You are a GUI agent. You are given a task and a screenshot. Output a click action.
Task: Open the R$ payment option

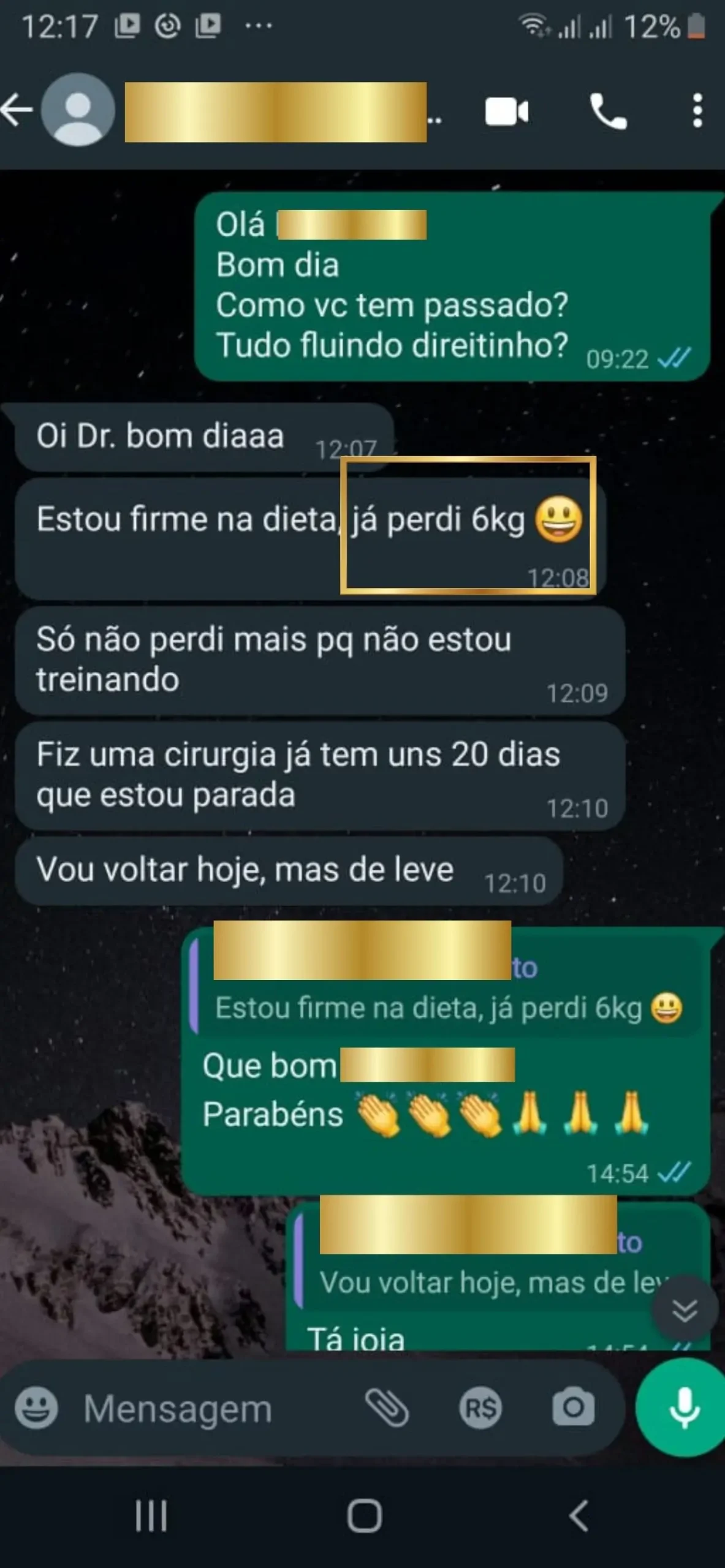point(480,1408)
